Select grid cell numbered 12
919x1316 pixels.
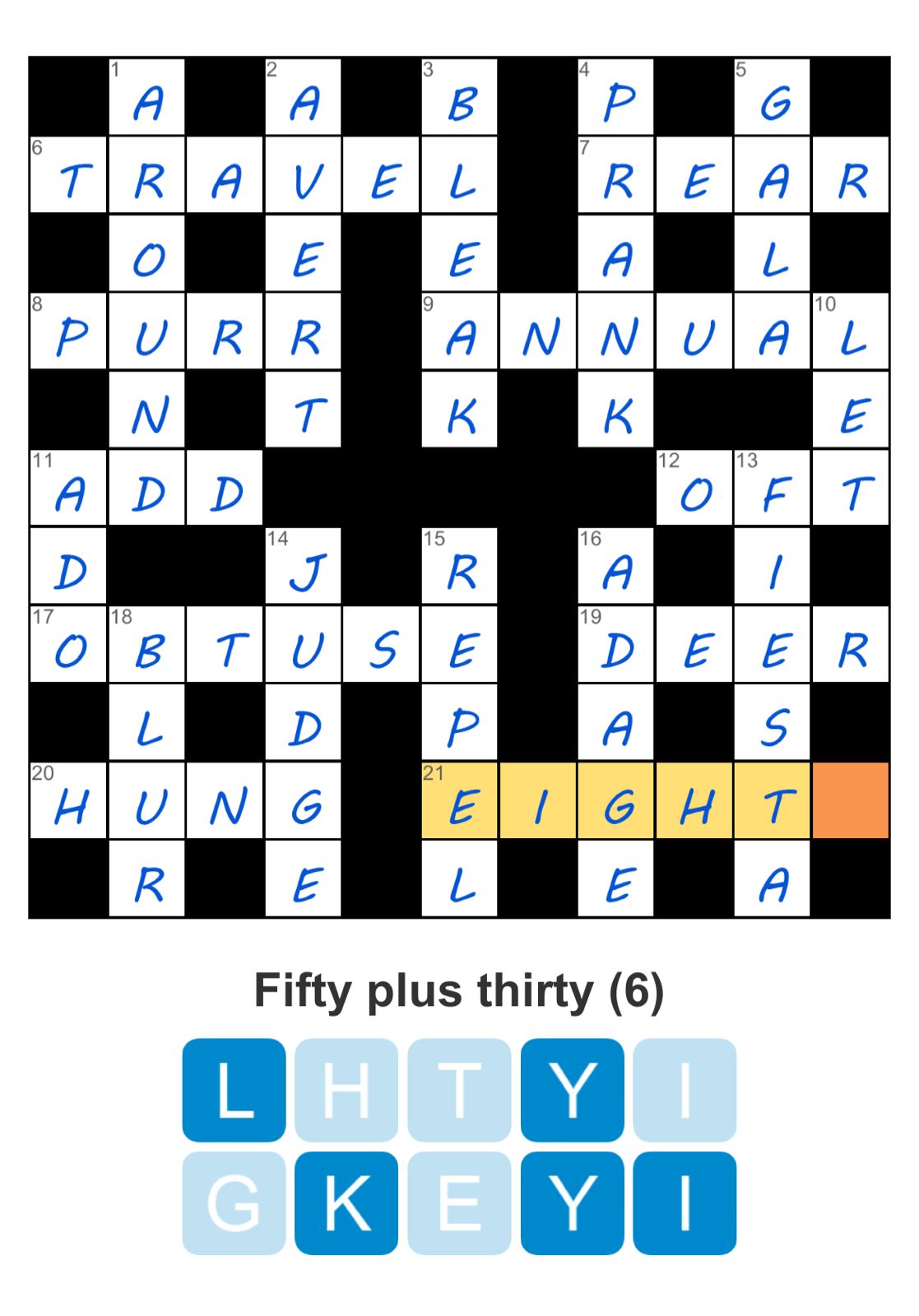tap(694, 488)
